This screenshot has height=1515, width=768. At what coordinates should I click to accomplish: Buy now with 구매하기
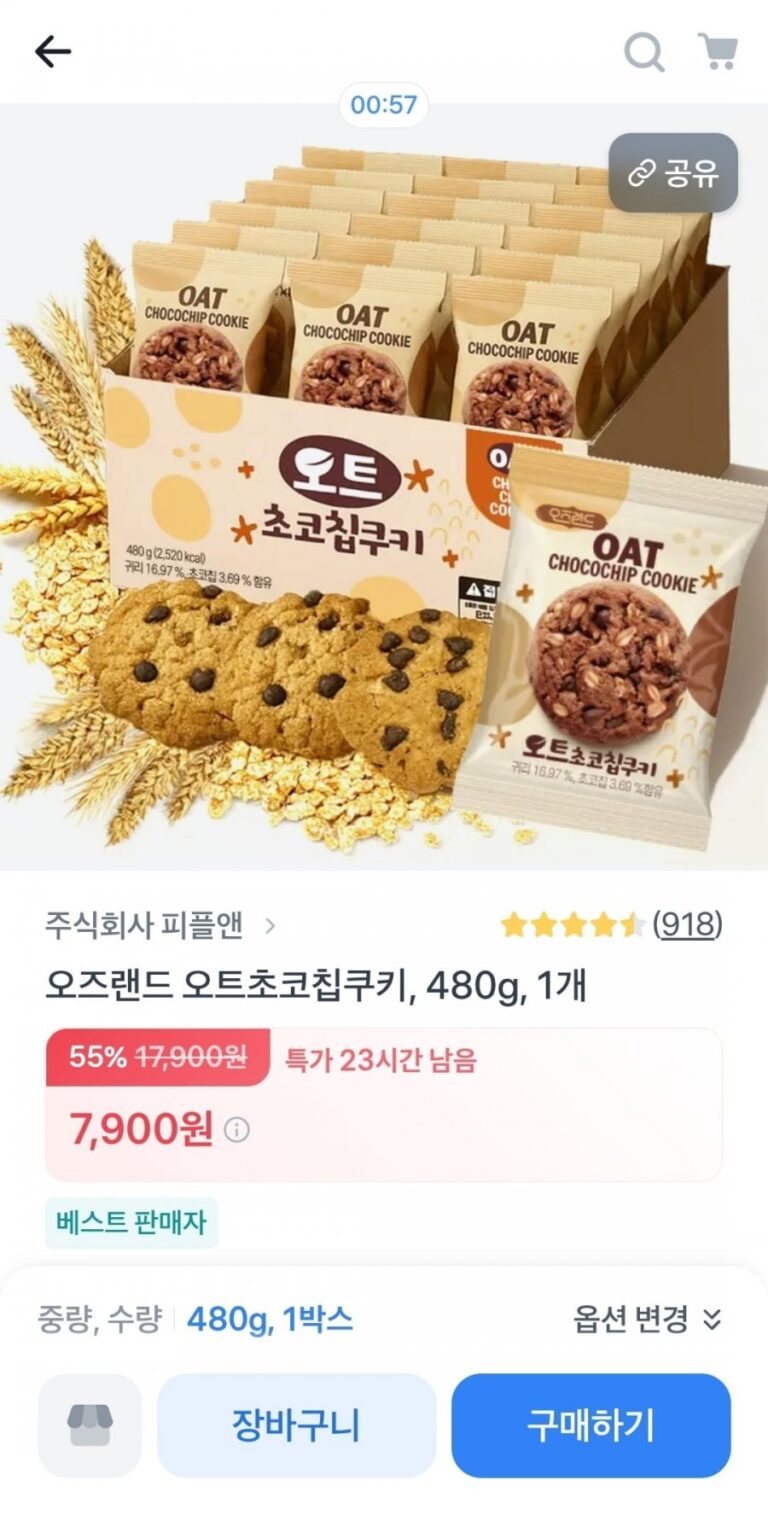pyautogui.click(x=591, y=1425)
